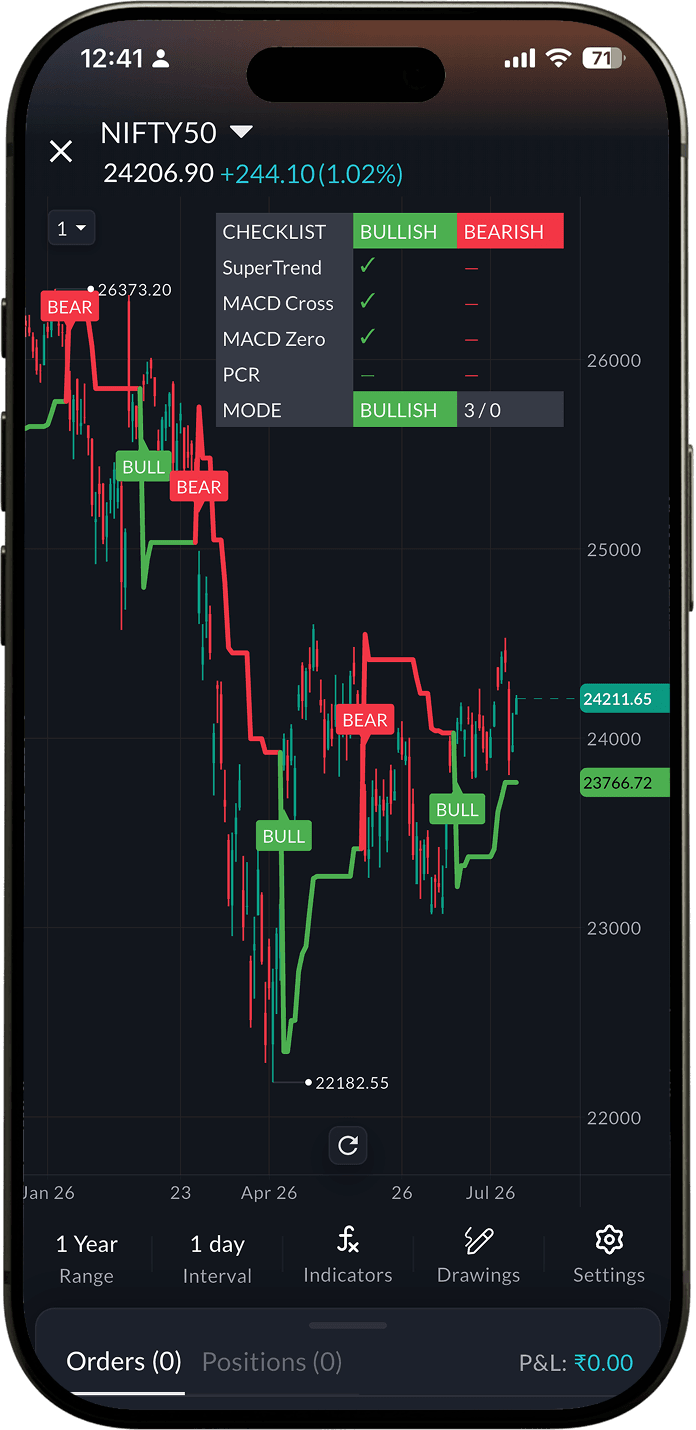Switch to the Orders (0) tab
The width and height of the screenshot is (696, 1430).
click(124, 1362)
